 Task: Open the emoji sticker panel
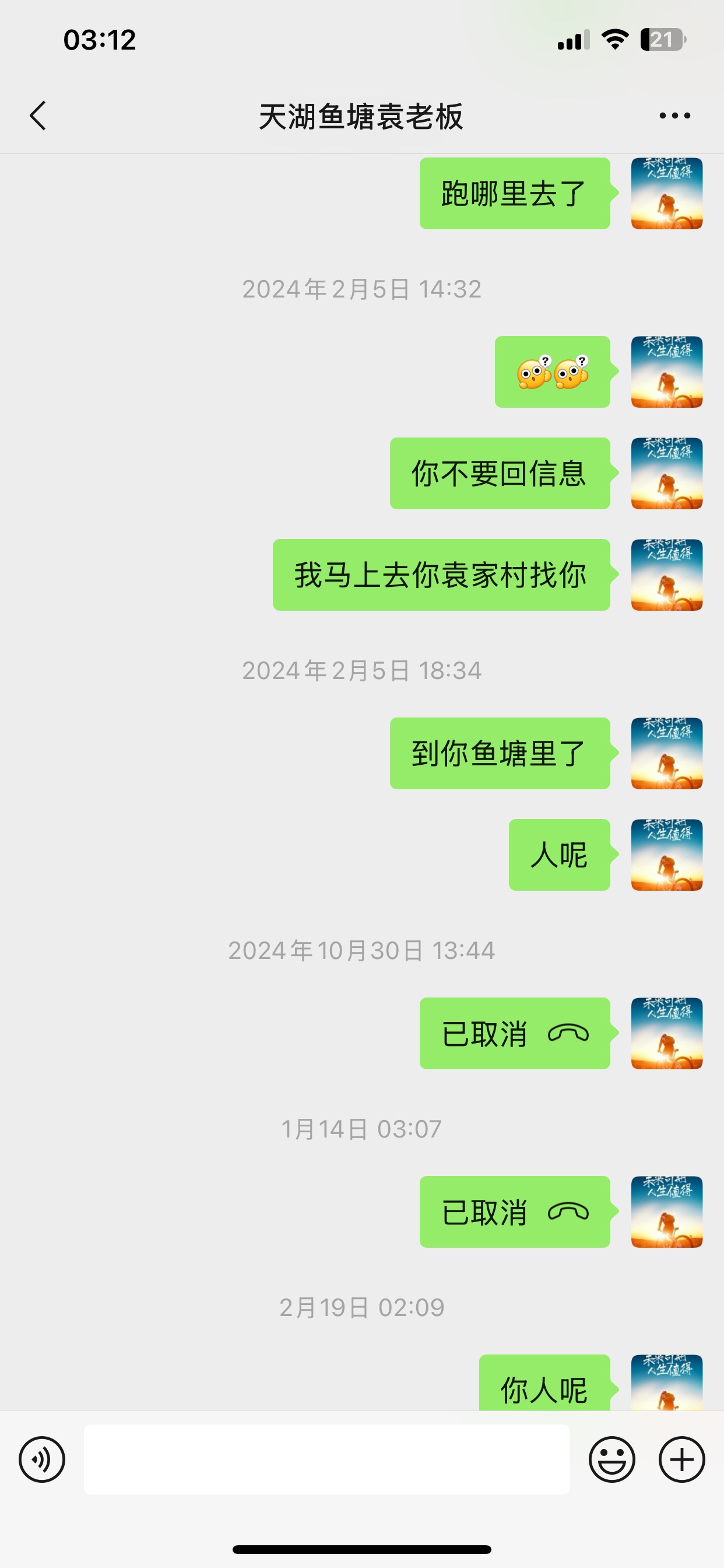point(611,1459)
